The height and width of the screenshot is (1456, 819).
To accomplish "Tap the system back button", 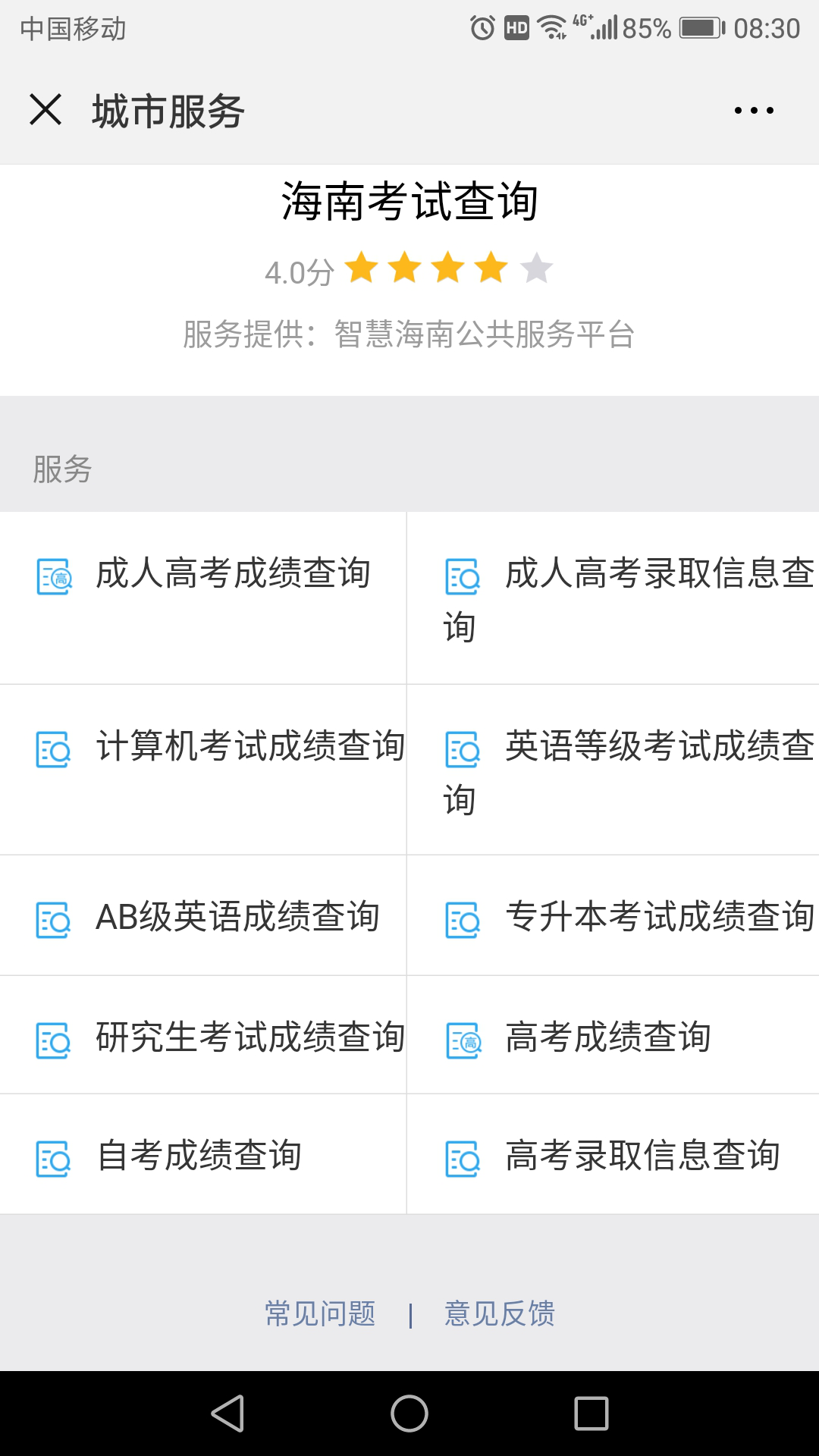I will 227,1414.
